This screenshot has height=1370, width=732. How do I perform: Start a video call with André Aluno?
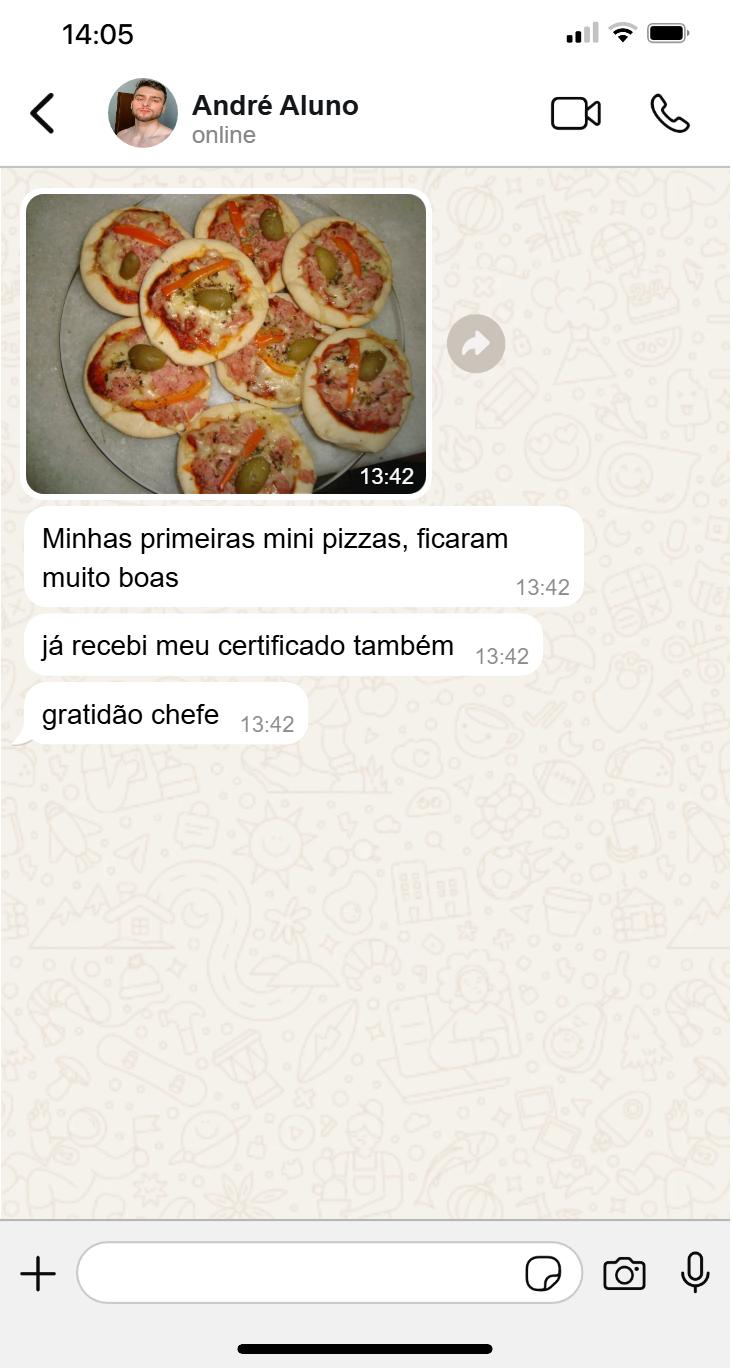576,114
